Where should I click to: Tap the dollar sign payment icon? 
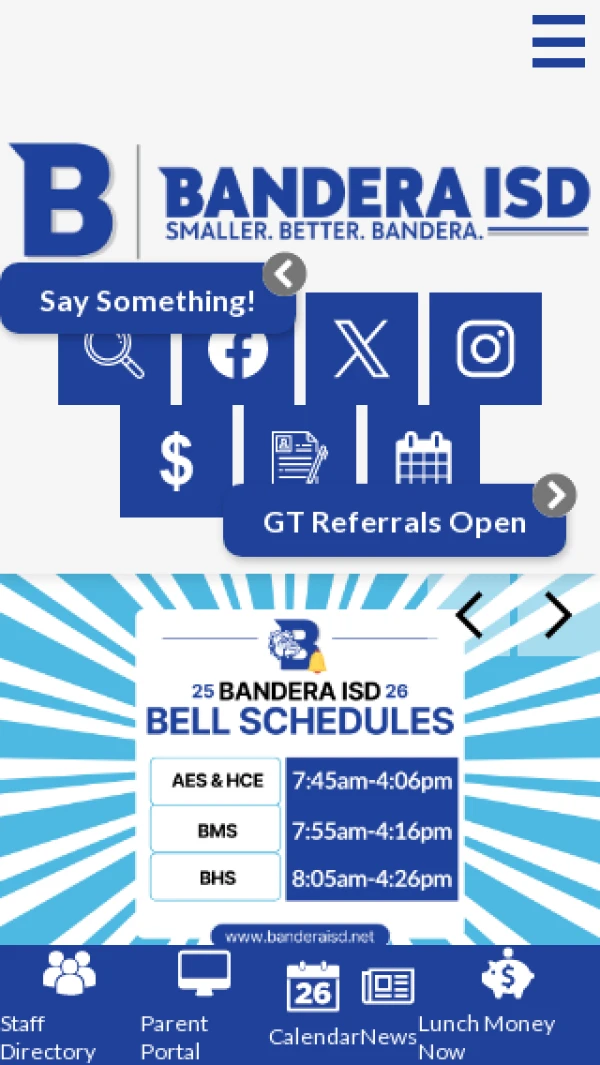tap(176, 461)
